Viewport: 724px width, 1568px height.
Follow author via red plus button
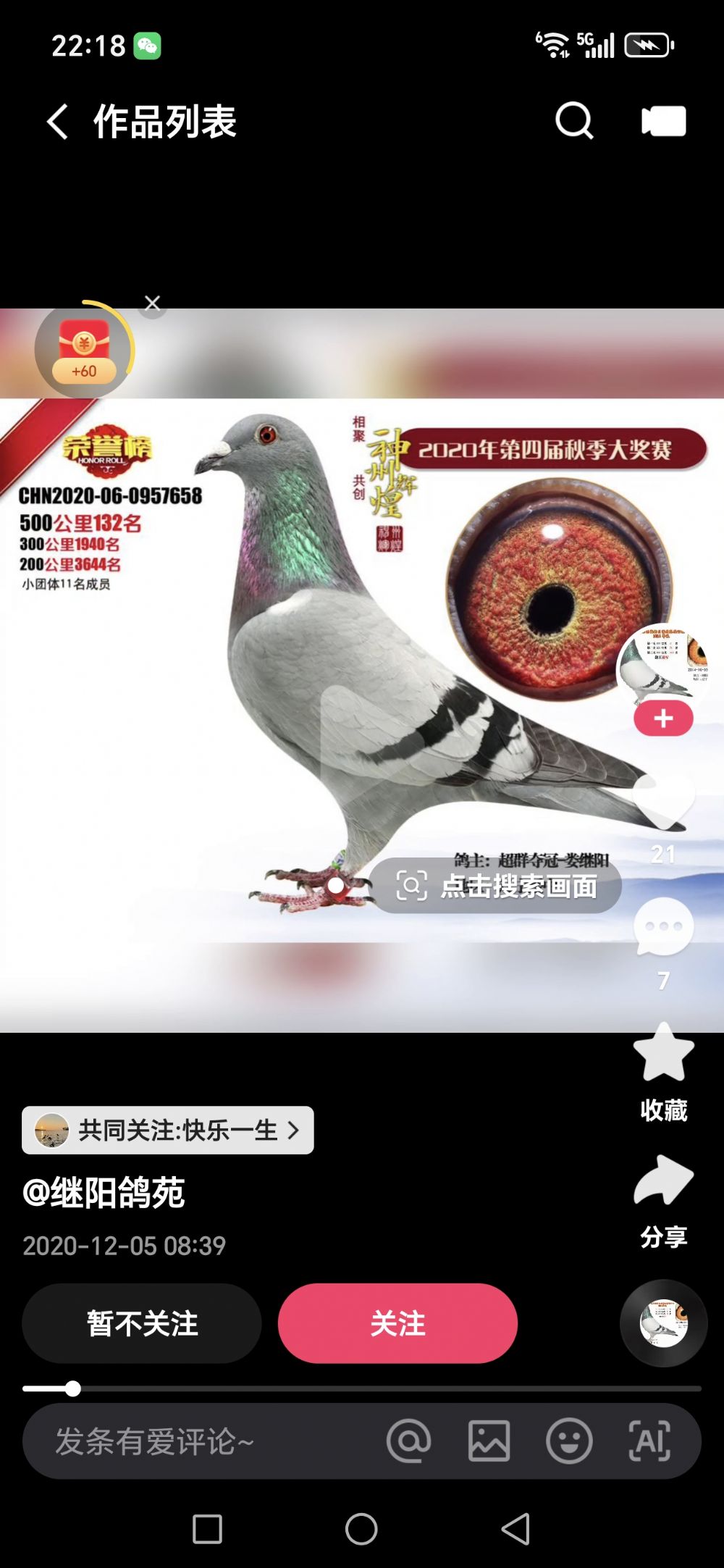(x=663, y=718)
